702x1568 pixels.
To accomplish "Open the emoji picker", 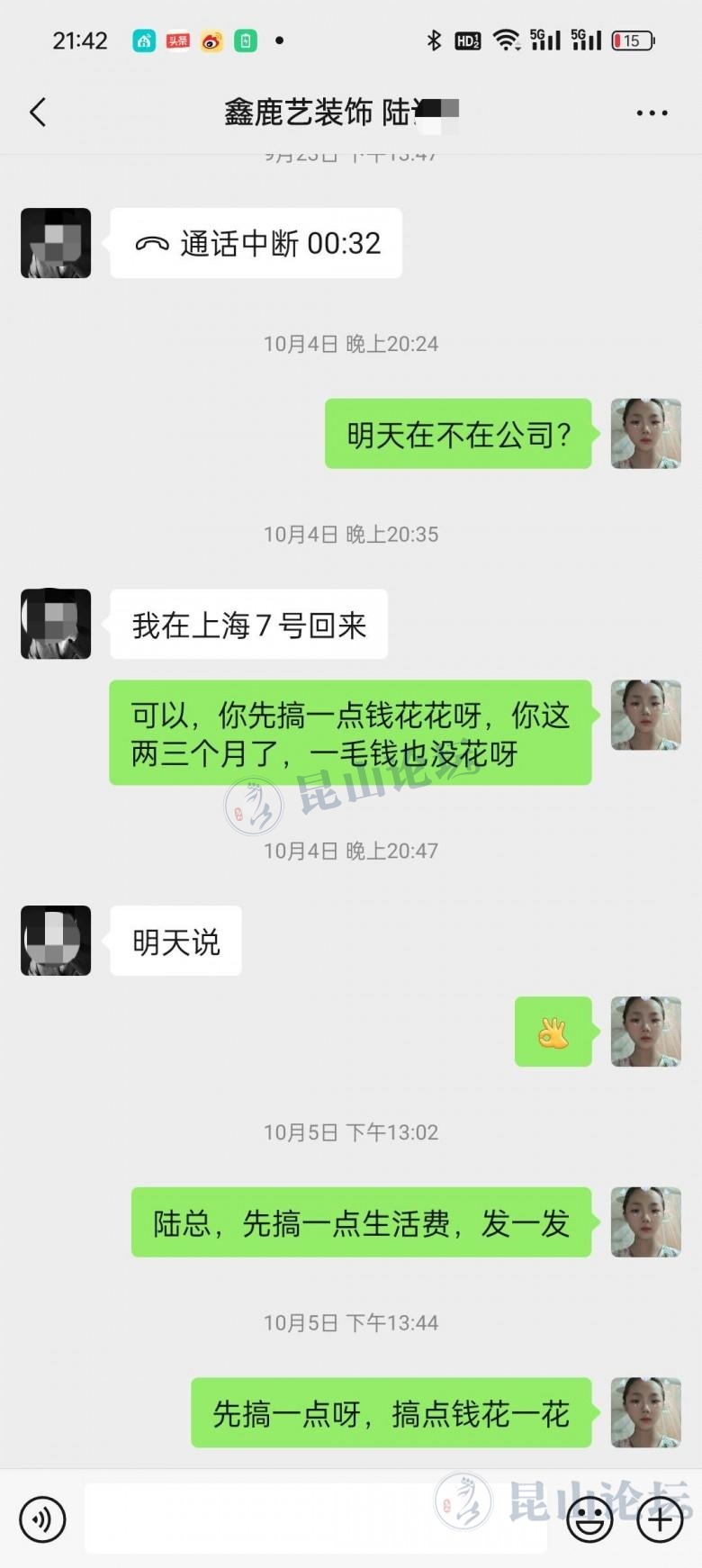I will 589,1520.
